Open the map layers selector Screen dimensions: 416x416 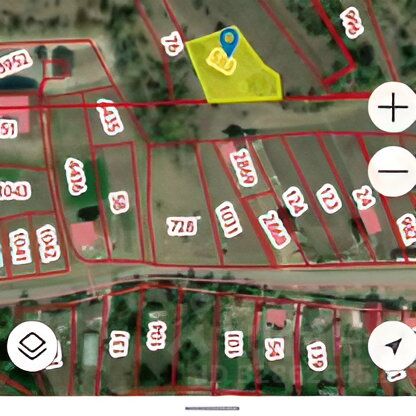[x=32, y=346]
